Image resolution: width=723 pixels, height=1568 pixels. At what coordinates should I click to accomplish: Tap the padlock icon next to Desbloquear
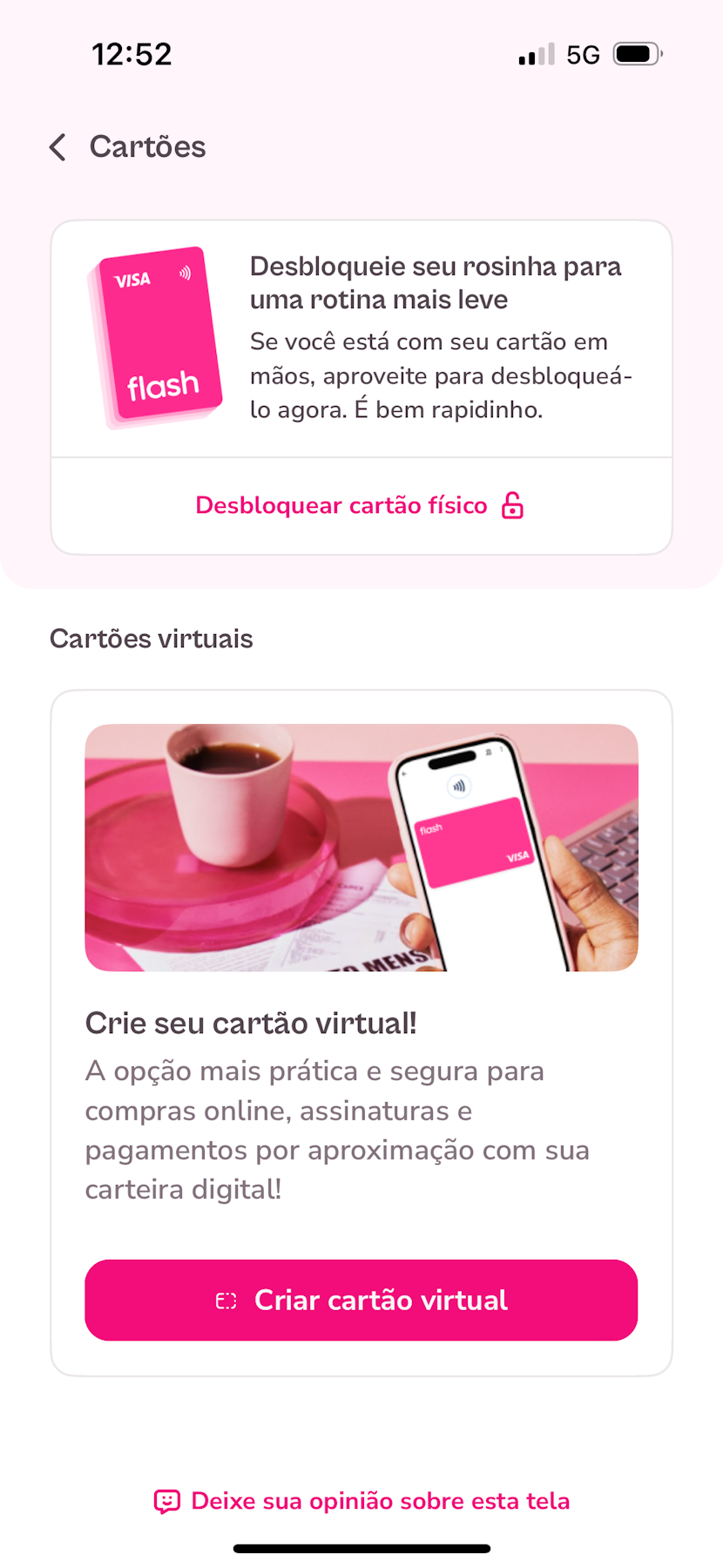(512, 505)
